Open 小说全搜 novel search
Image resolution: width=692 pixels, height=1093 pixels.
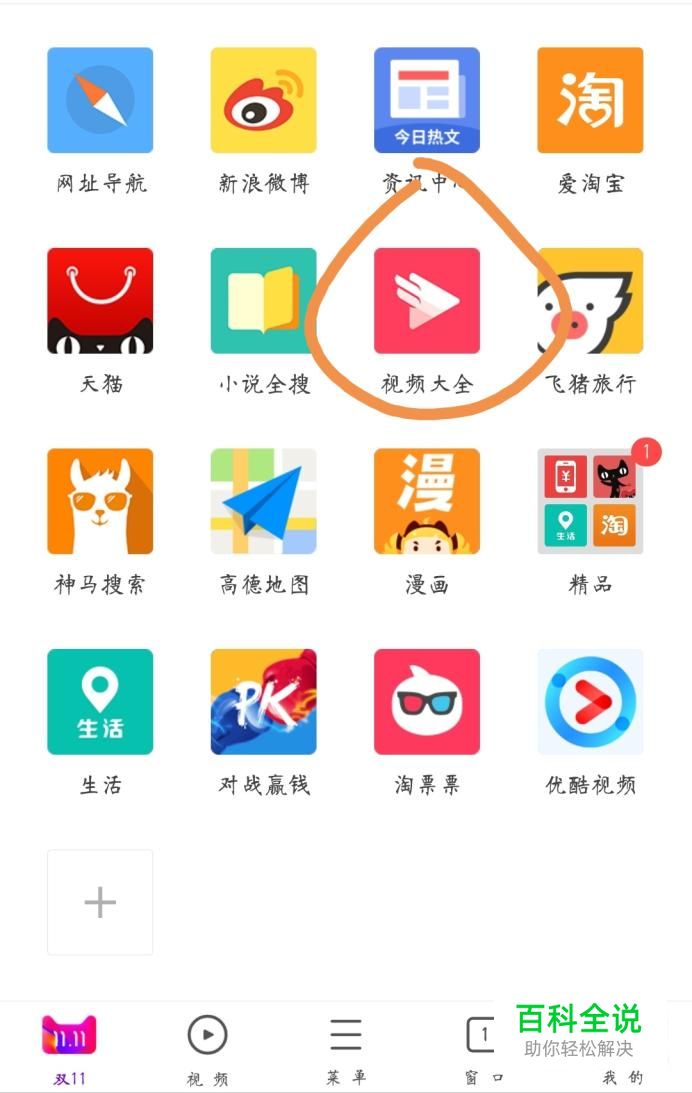click(263, 300)
